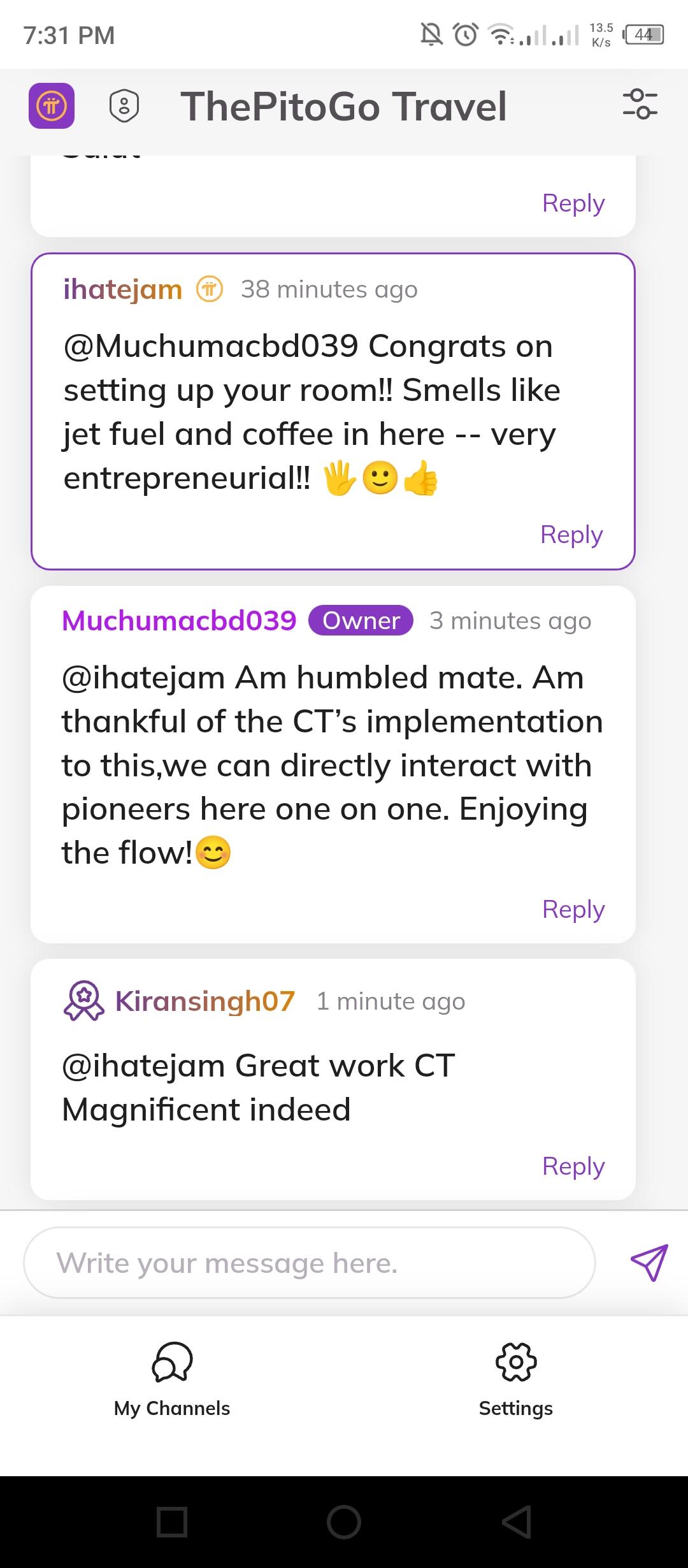Switch to the My Channels tab
Screen dimensions: 688x1568
172,1377
